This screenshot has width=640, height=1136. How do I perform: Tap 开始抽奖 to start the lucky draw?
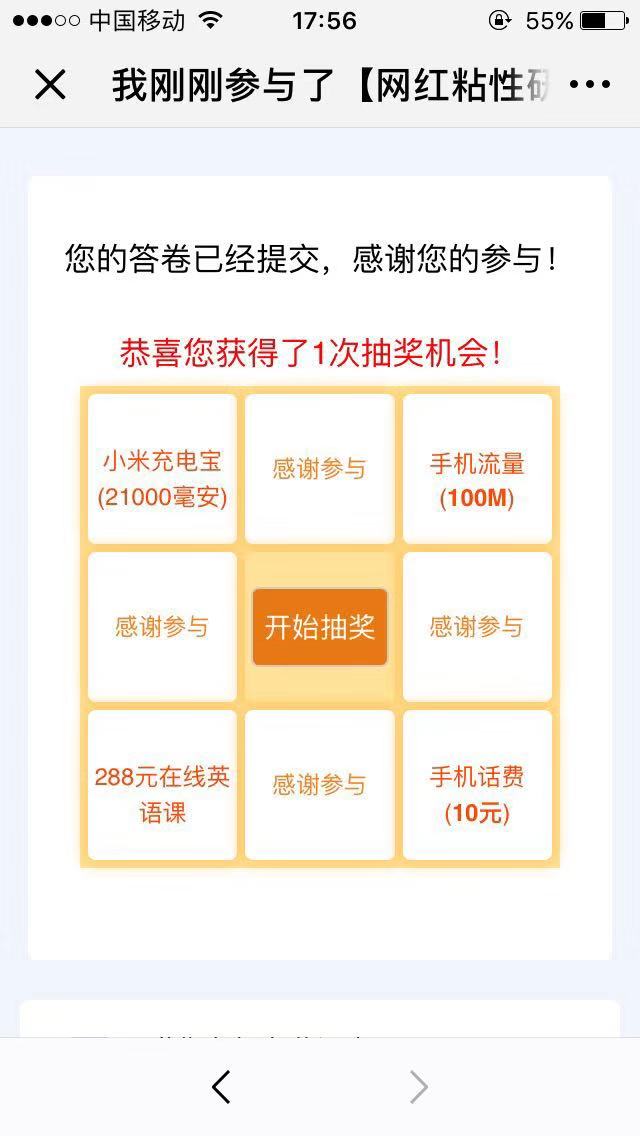[x=320, y=627]
